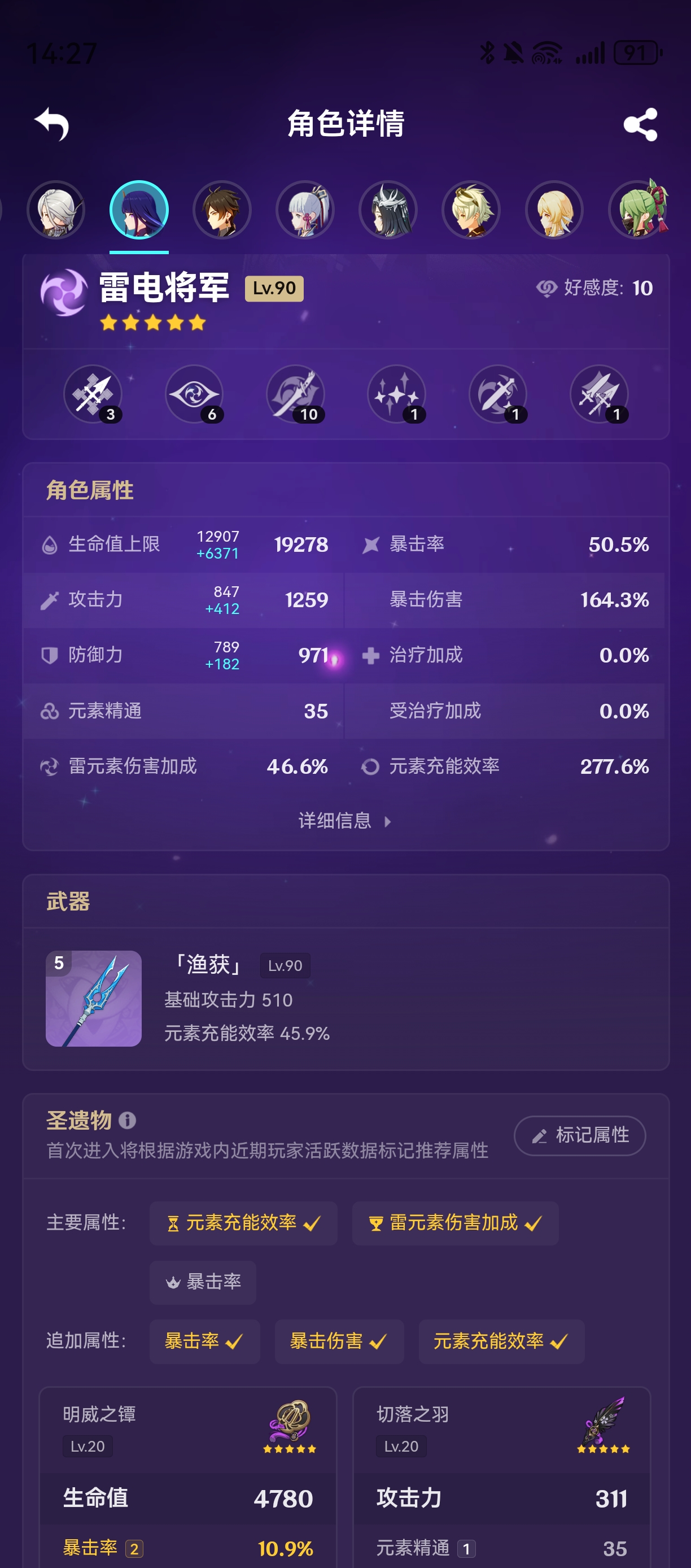Viewport: 691px width, 1568px height.
Task: Tap the 标记属性 button
Action: (x=579, y=1135)
